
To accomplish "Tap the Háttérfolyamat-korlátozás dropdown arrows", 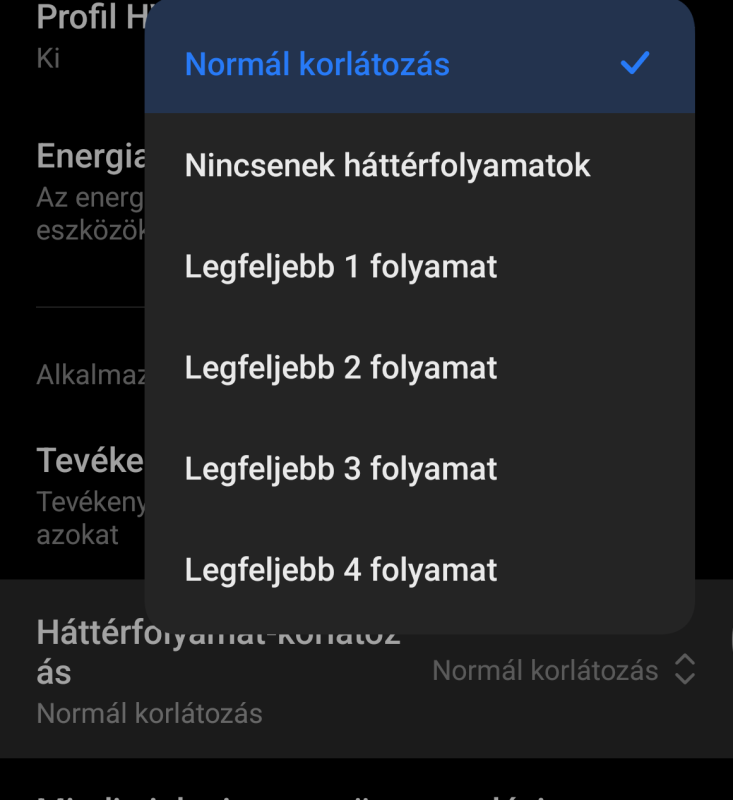I will tap(685, 669).
